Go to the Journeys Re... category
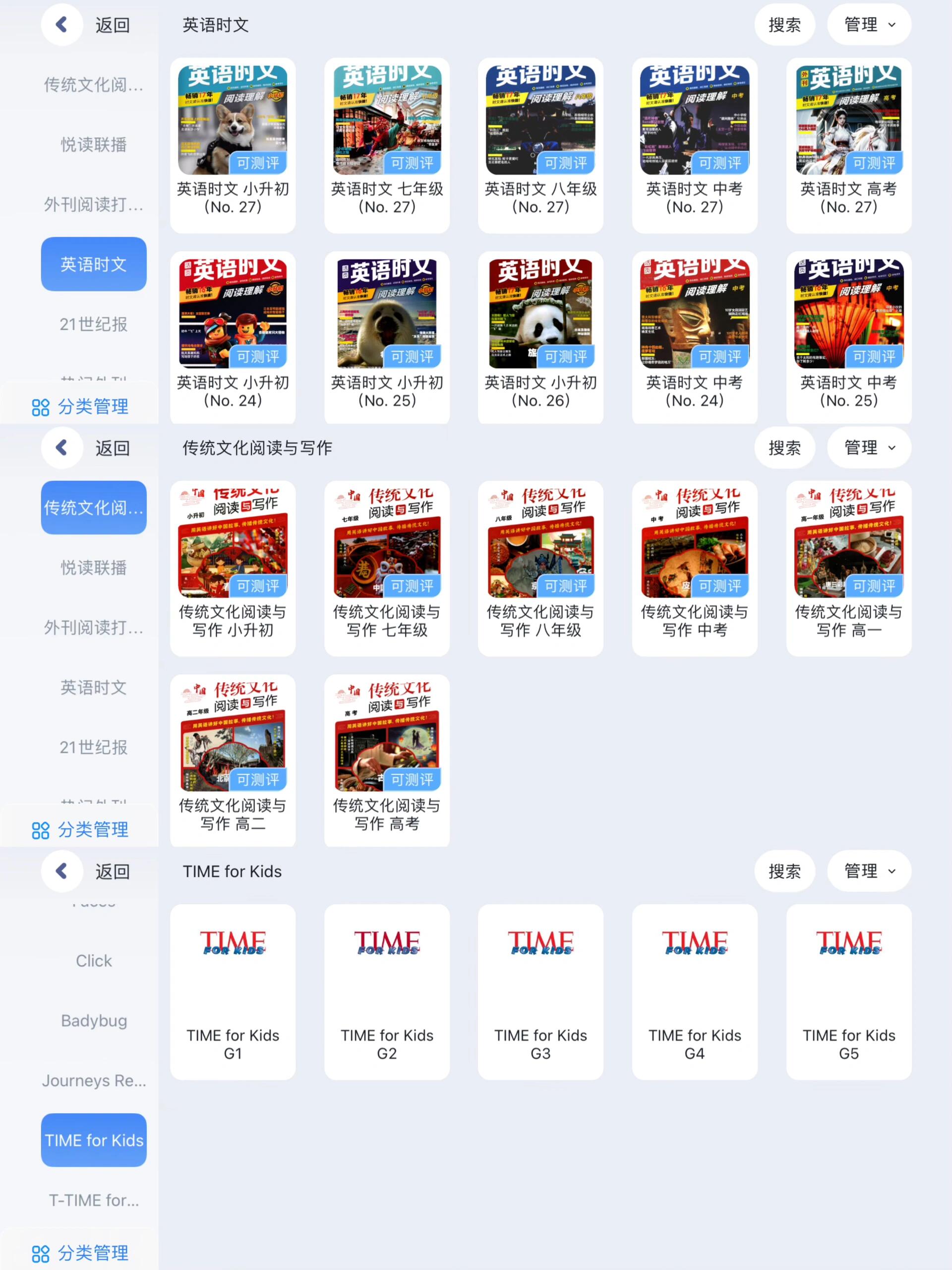The width and height of the screenshot is (952, 1270). pyautogui.click(x=94, y=1080)
